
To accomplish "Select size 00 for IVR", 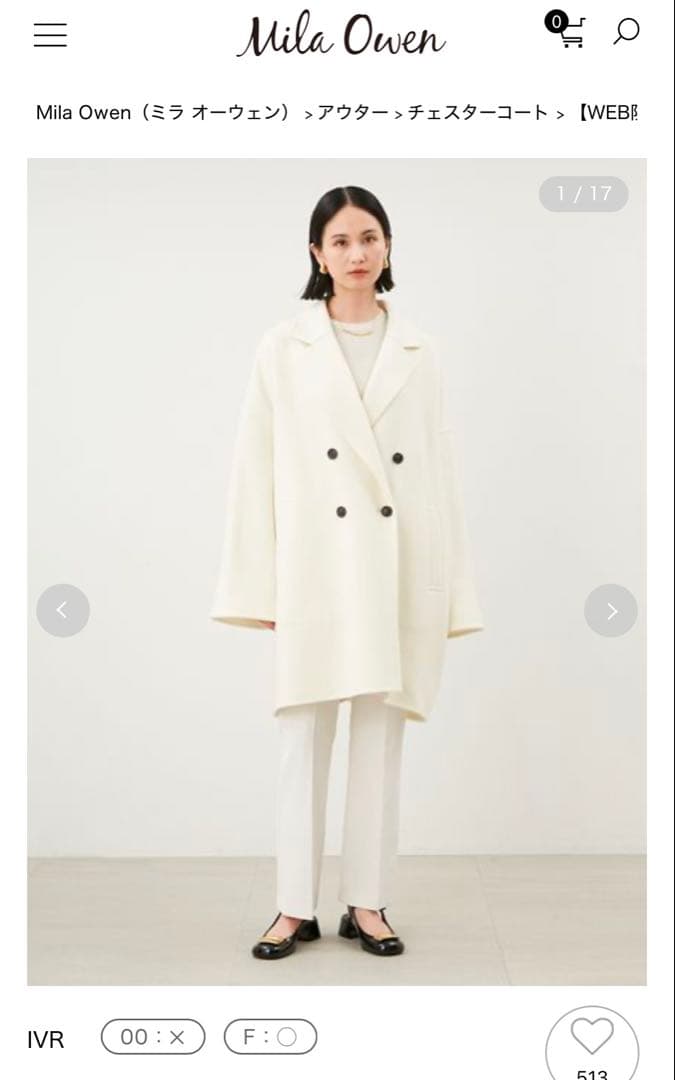I will pos(153,1037).
